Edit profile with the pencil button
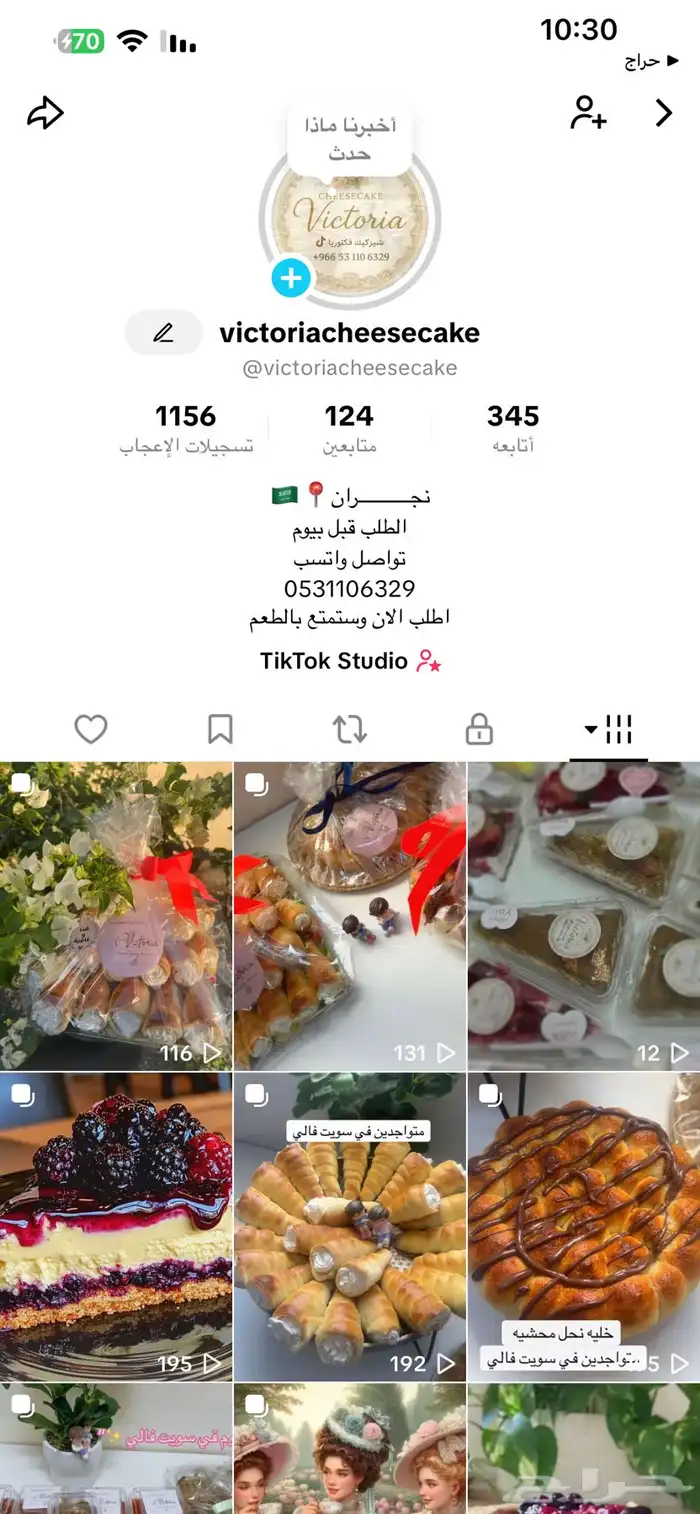700x1514 pixels. tap(163, 333)
